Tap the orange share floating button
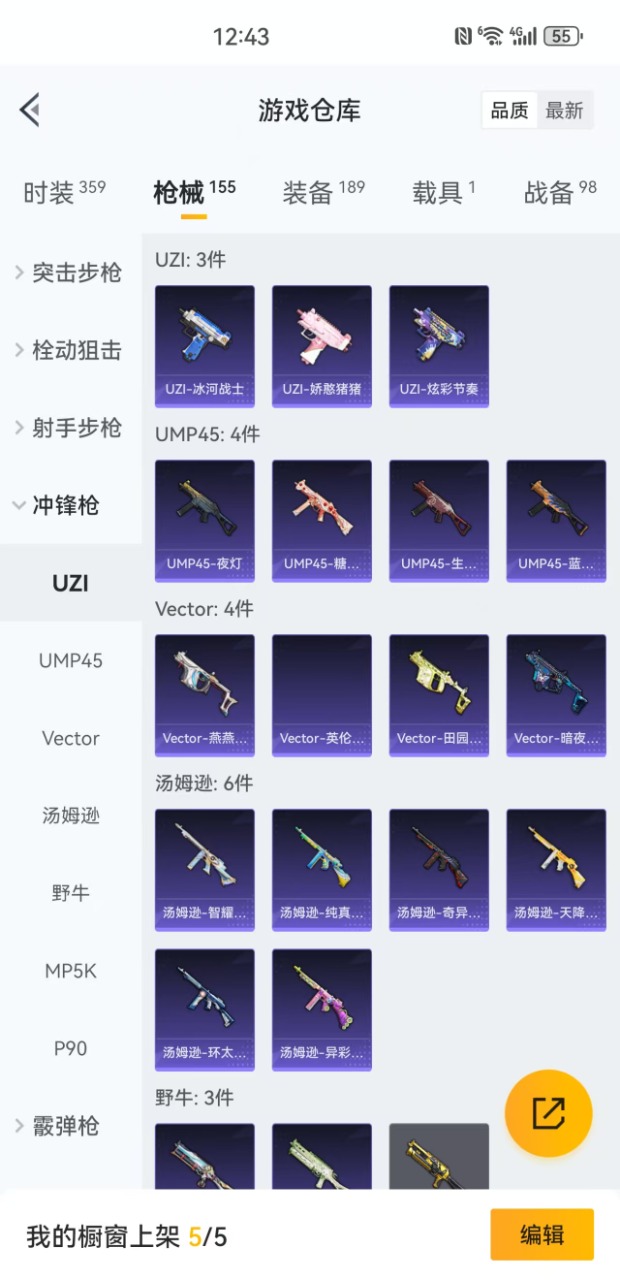 pyautogui.click(x=548, y=1113)
